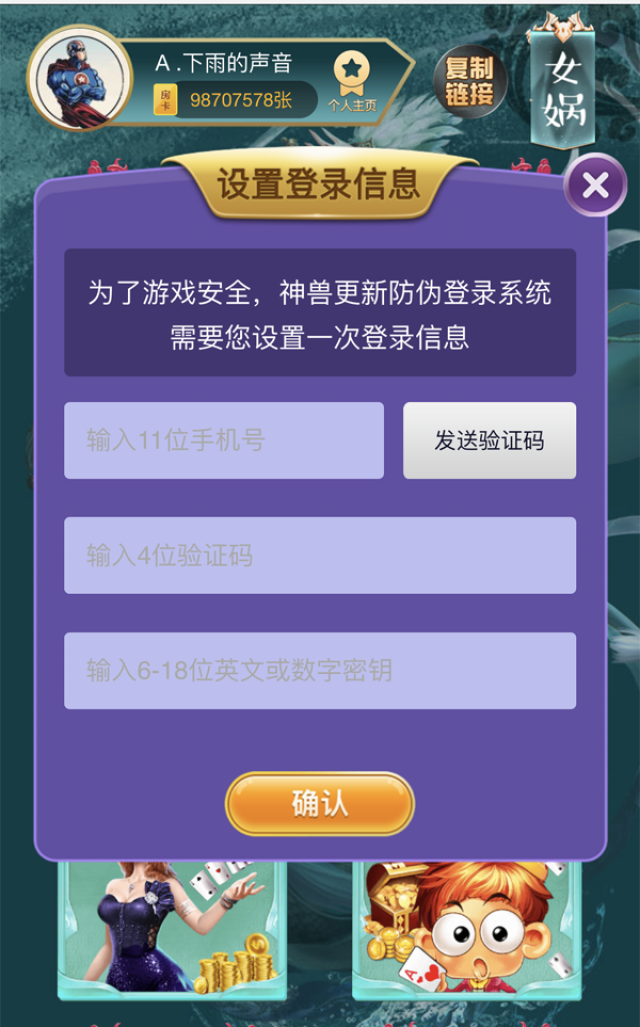640x1027 pixels.
Task: Close the 设置登录信息 dialog
Action: [x=595, y=186]
